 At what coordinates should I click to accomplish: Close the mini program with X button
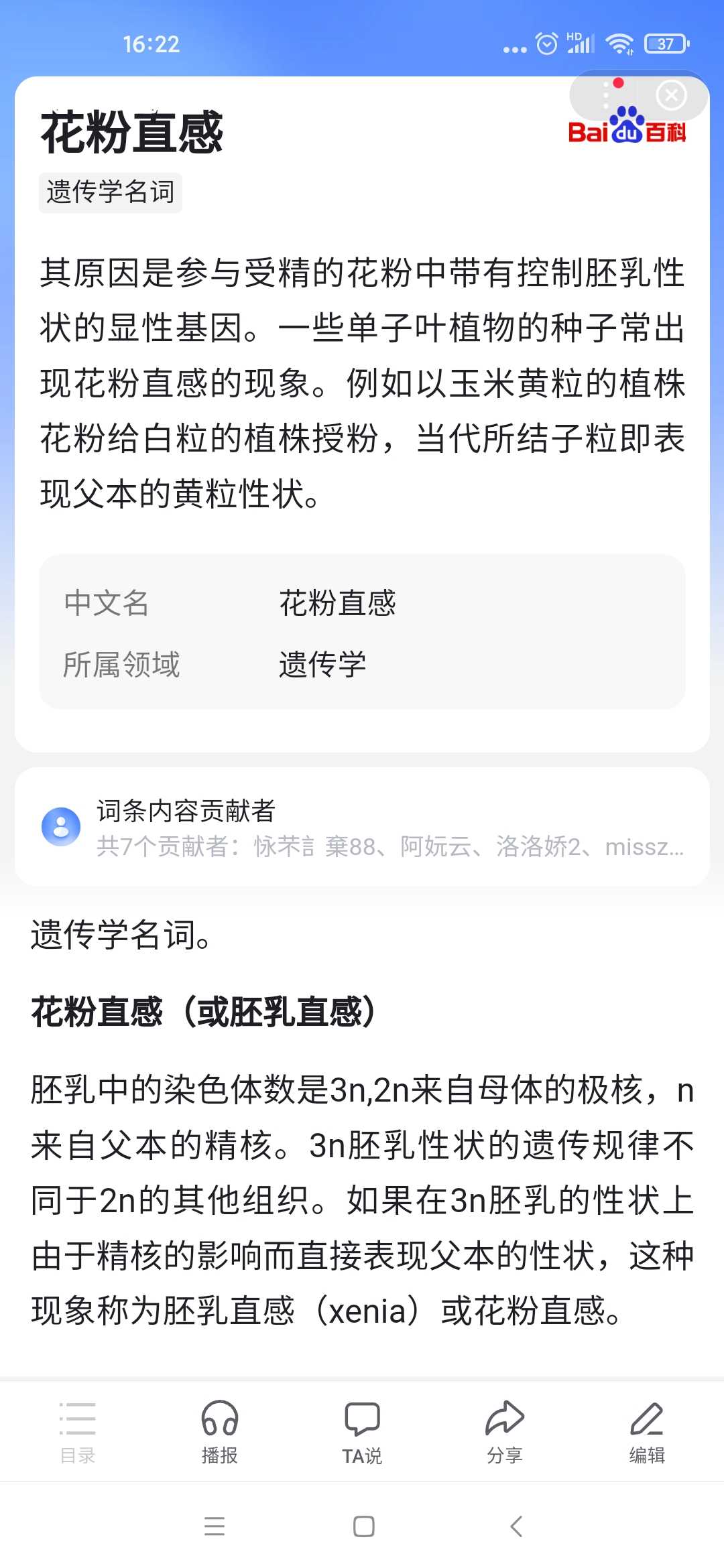[x=671, y=95]
